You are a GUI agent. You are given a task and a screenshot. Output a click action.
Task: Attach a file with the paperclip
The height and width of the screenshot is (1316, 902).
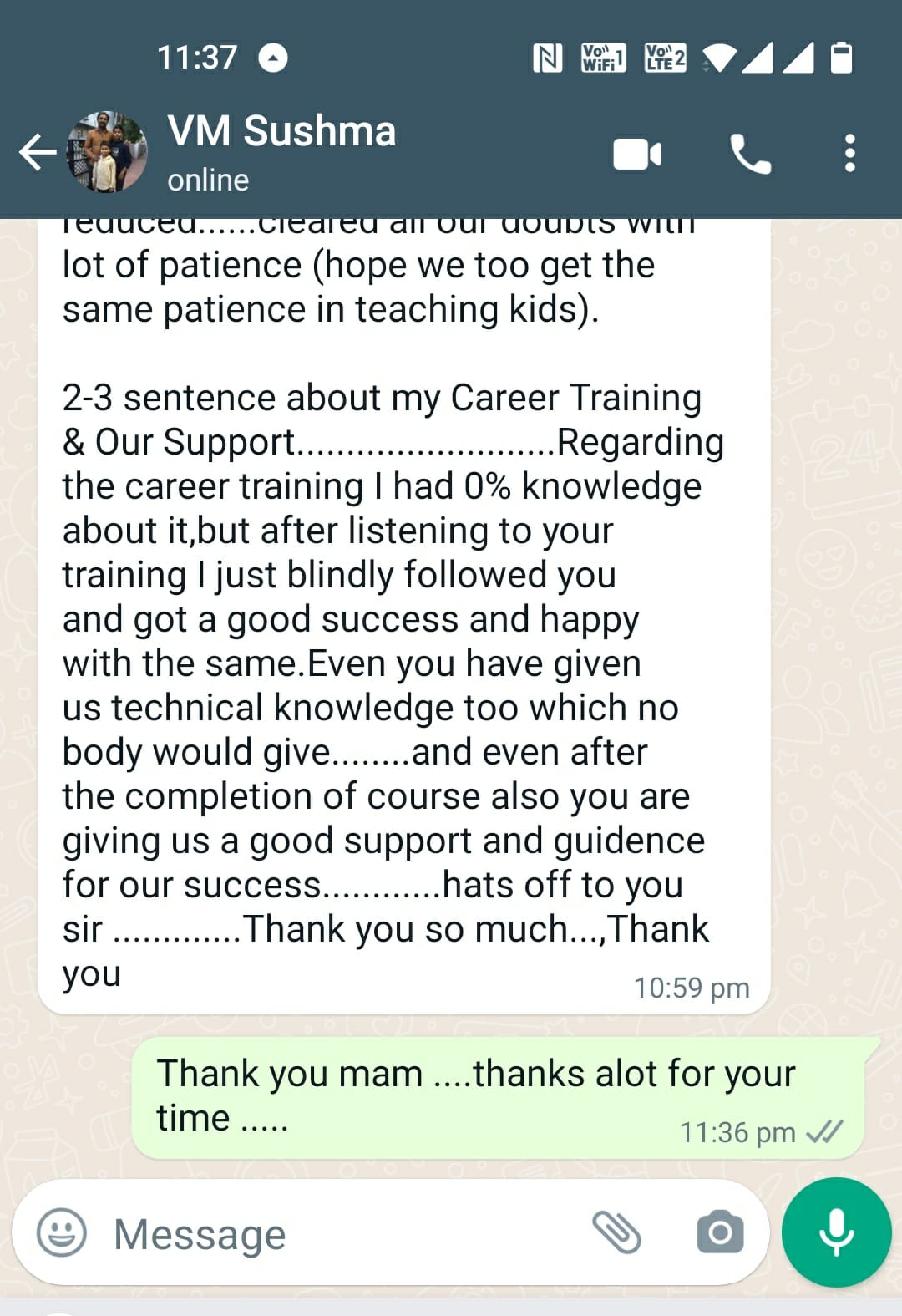(616, 1233)
